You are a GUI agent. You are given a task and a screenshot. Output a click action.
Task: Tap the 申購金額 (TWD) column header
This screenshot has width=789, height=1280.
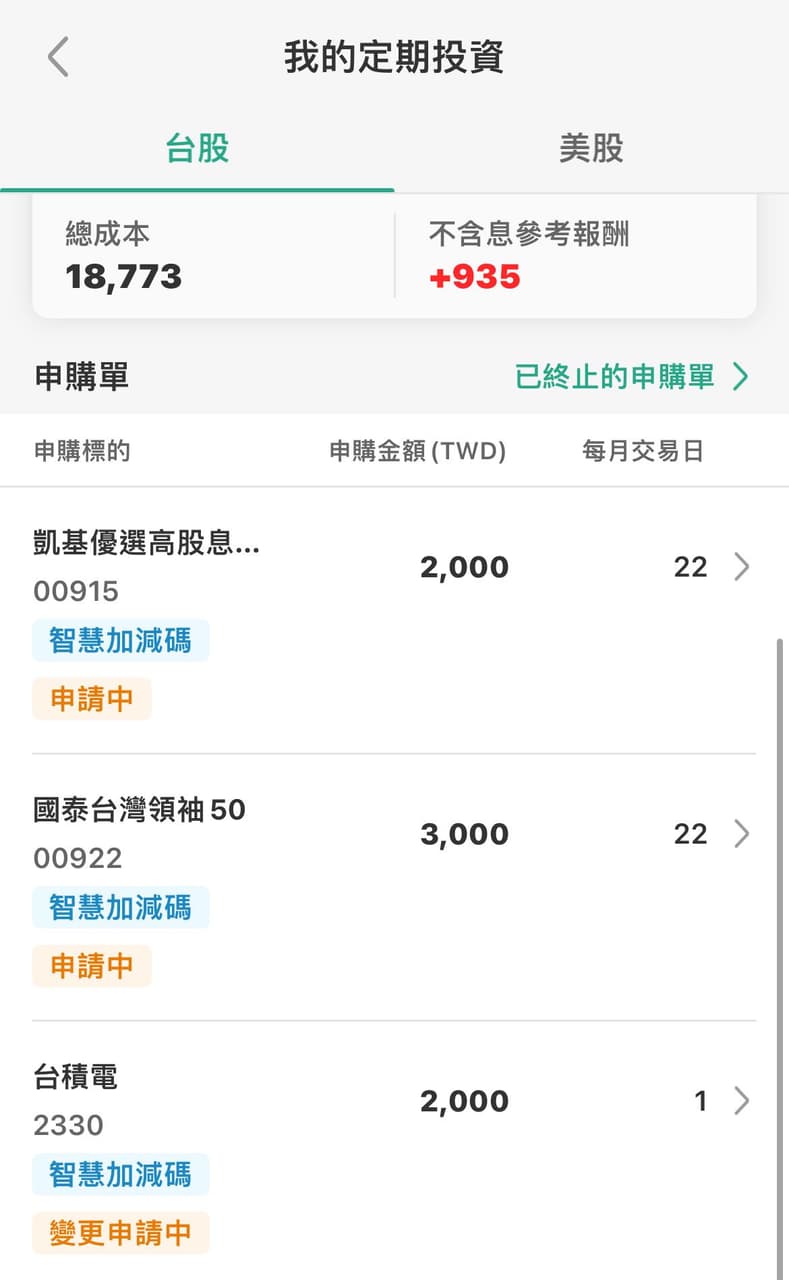coord(420,450)
